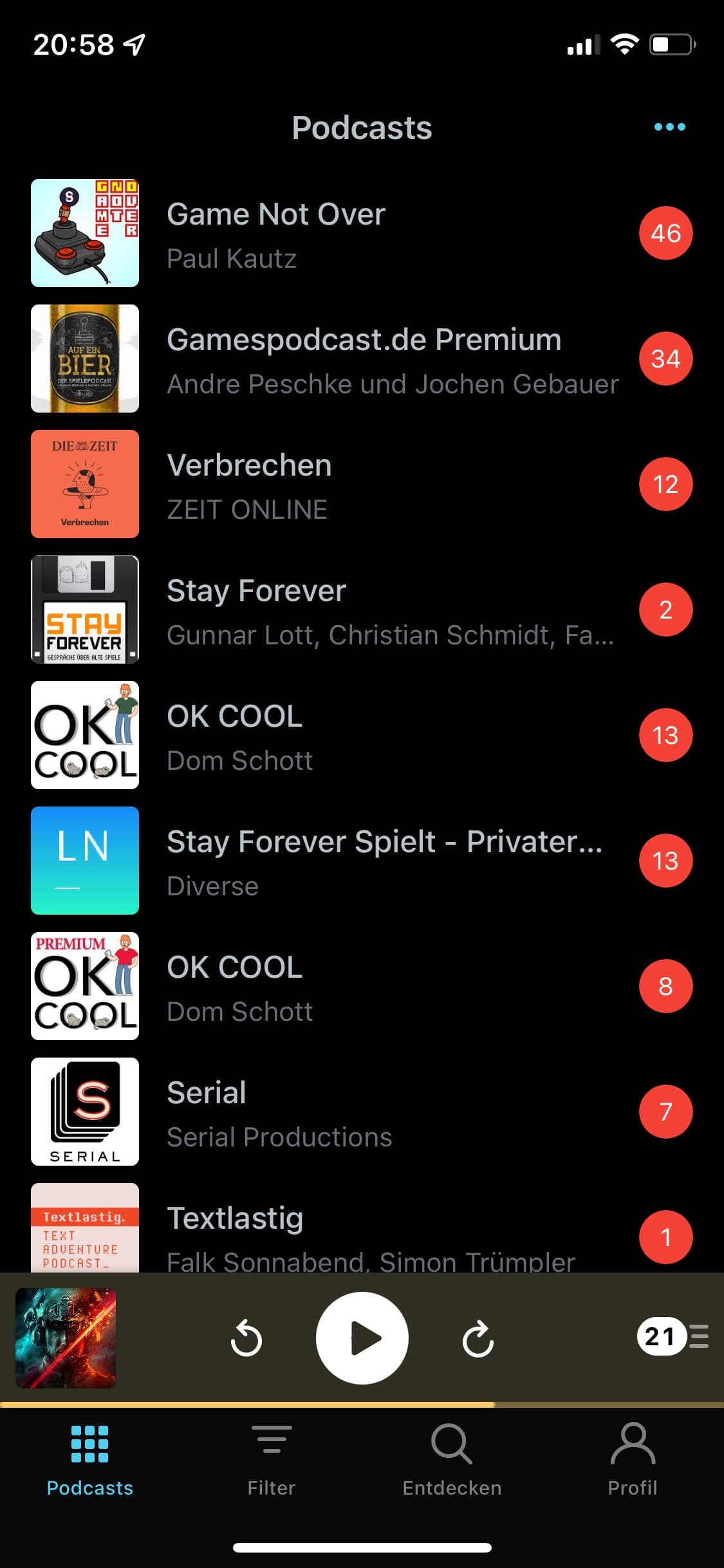Skip forward in the mini player
Screen dimensions: 724x1568
click(x=478, y=1339)
